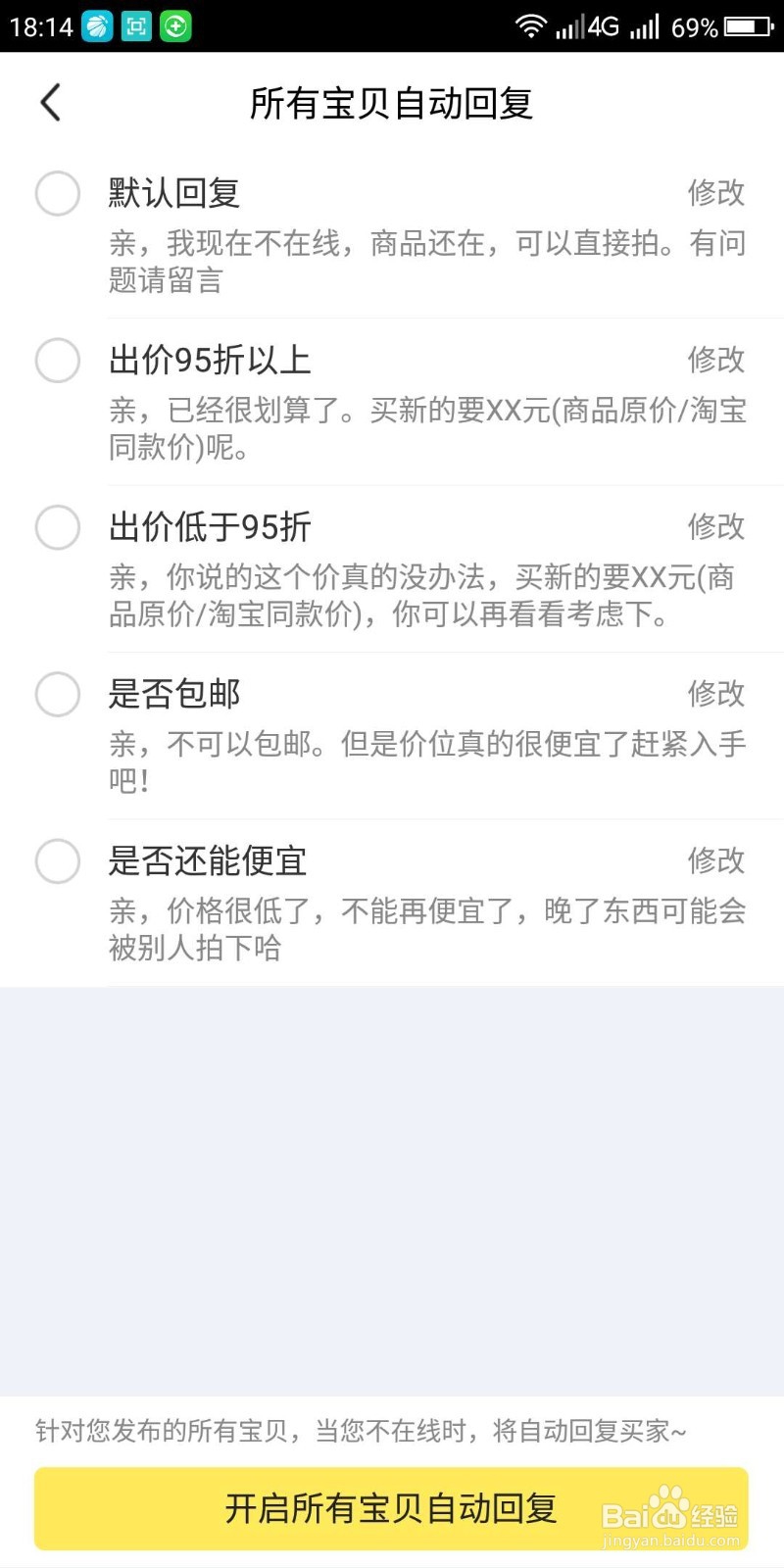
Task: Modify the 出价低于95折 reply text
Action: click(x=716, y=527)
